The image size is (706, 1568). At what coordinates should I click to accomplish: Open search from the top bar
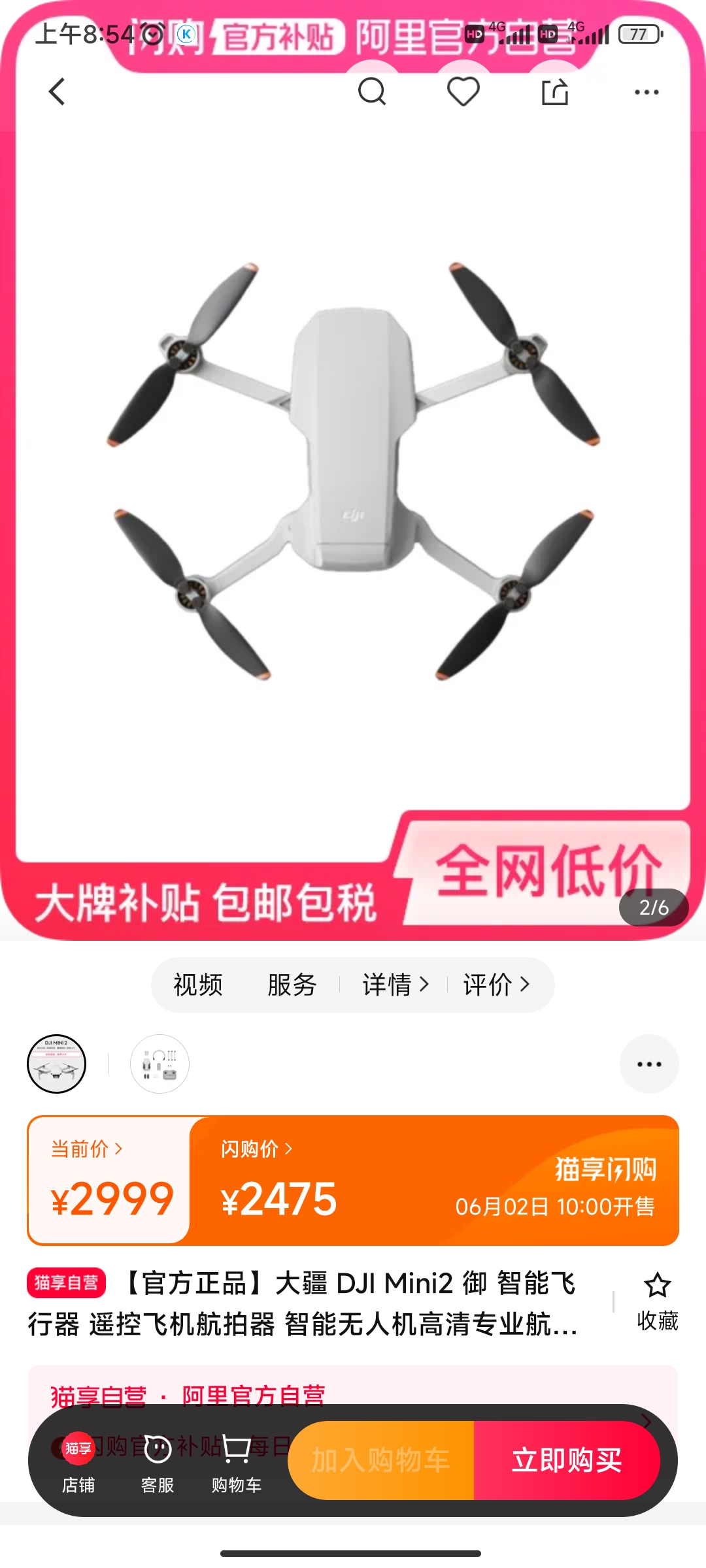[372, 91]
